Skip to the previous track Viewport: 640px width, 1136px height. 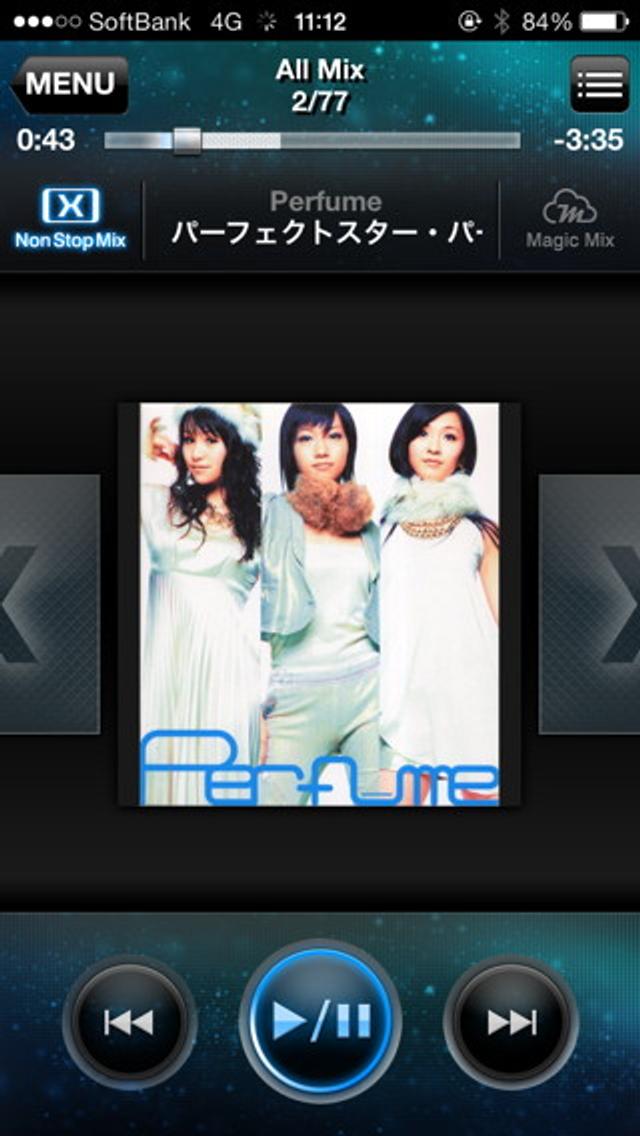tap(130, 1021)
